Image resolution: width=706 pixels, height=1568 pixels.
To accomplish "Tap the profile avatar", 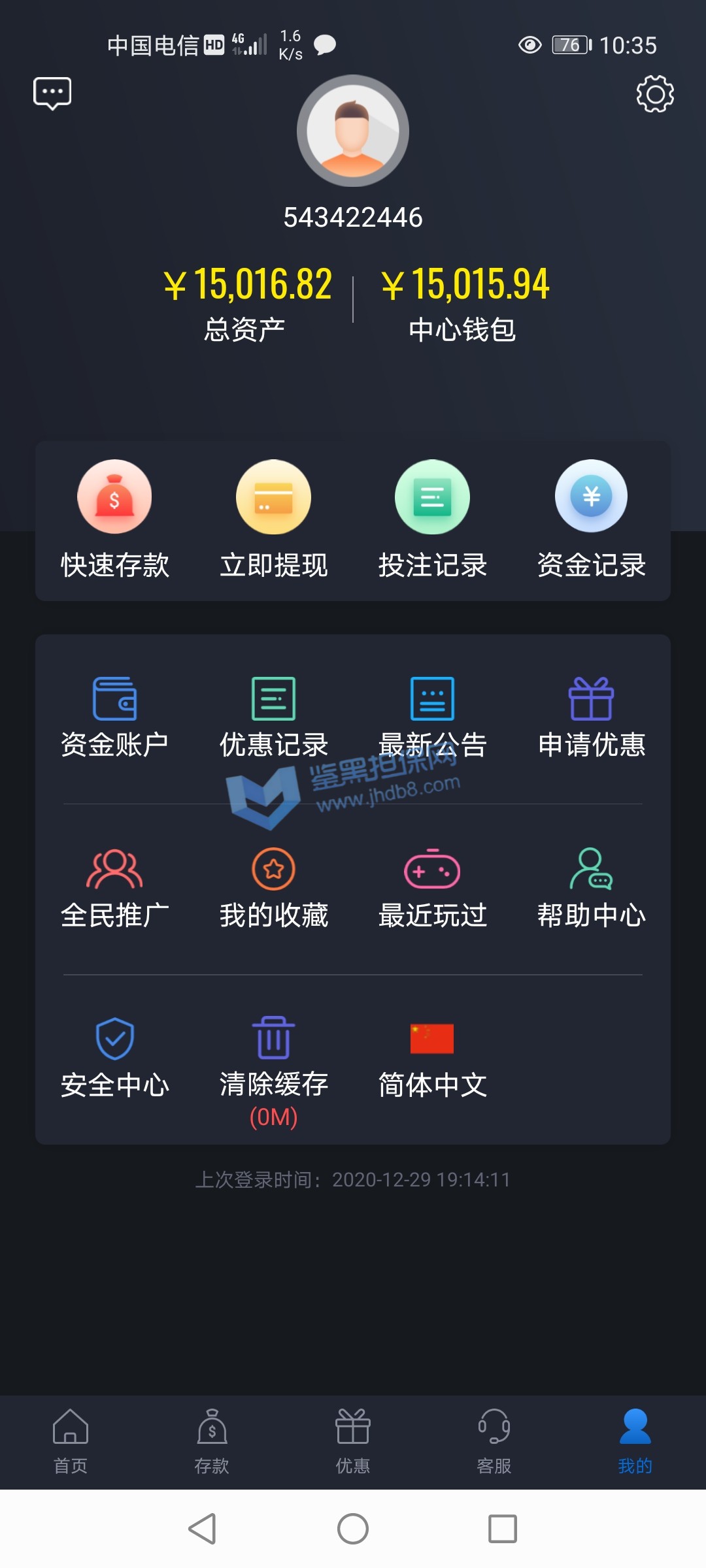I will (x=353, y=131).
